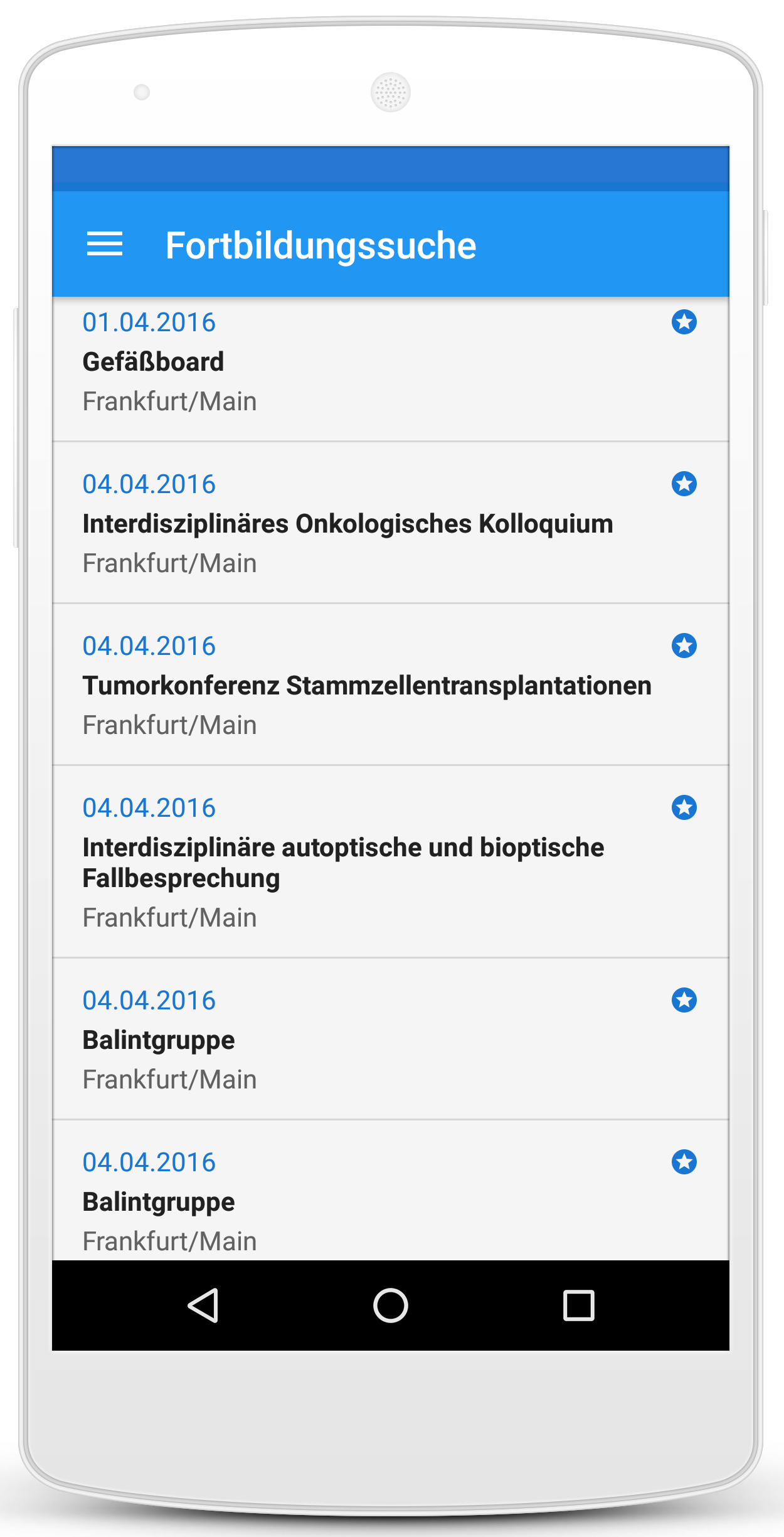Image resolution: width=784 pixels, height=1537 pixels.
Task: Tap star for autoptische und bioptische Fallbesprechung
Action: click(684, 808)
